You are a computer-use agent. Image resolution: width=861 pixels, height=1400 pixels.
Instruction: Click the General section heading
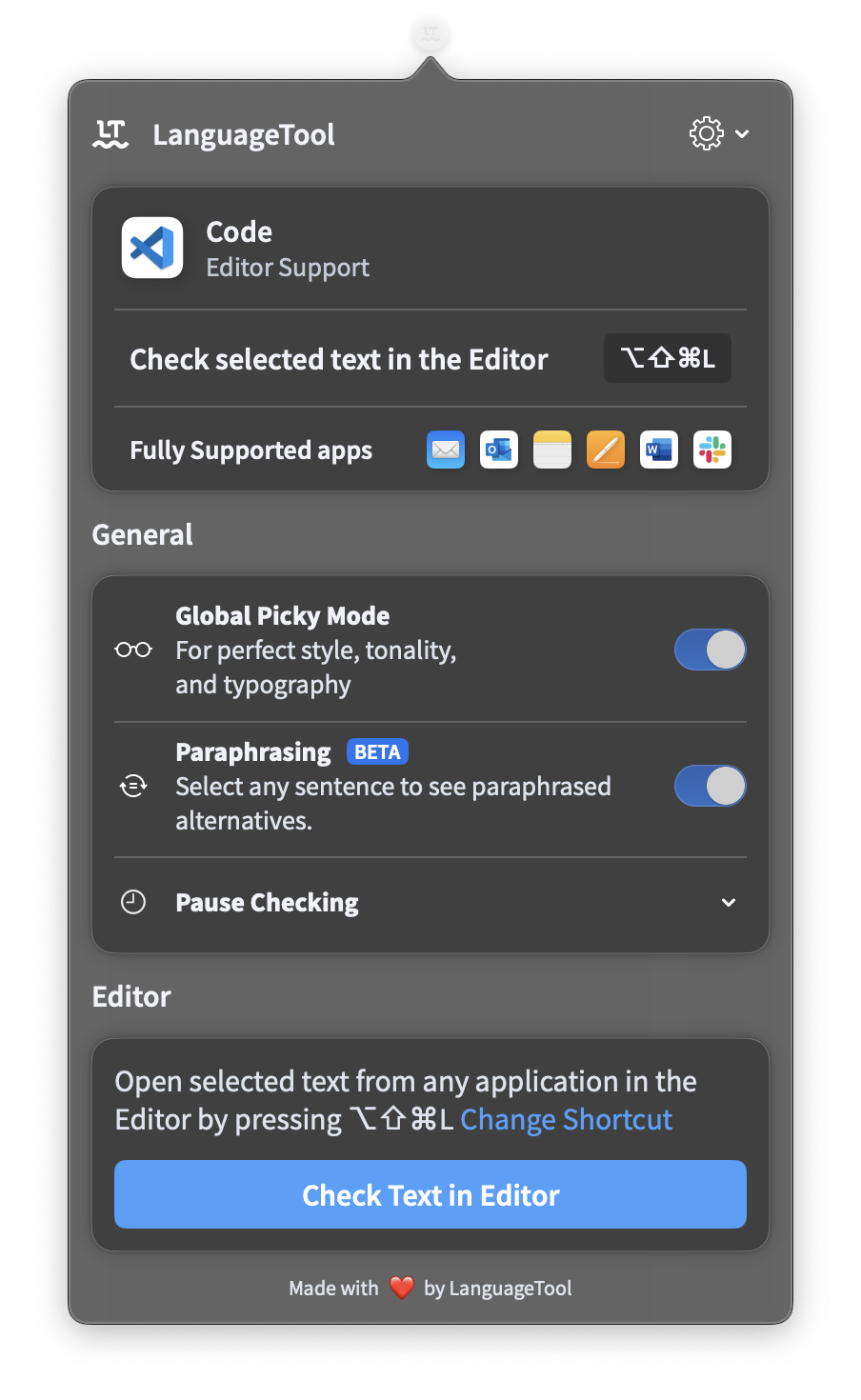(142, 534)
